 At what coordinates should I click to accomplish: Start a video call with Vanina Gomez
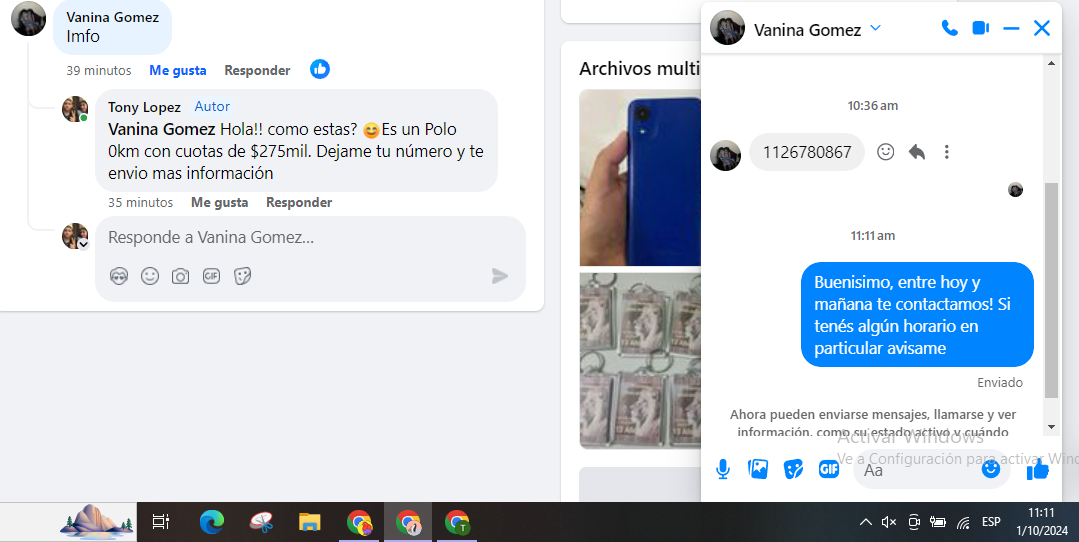(980, 29)
